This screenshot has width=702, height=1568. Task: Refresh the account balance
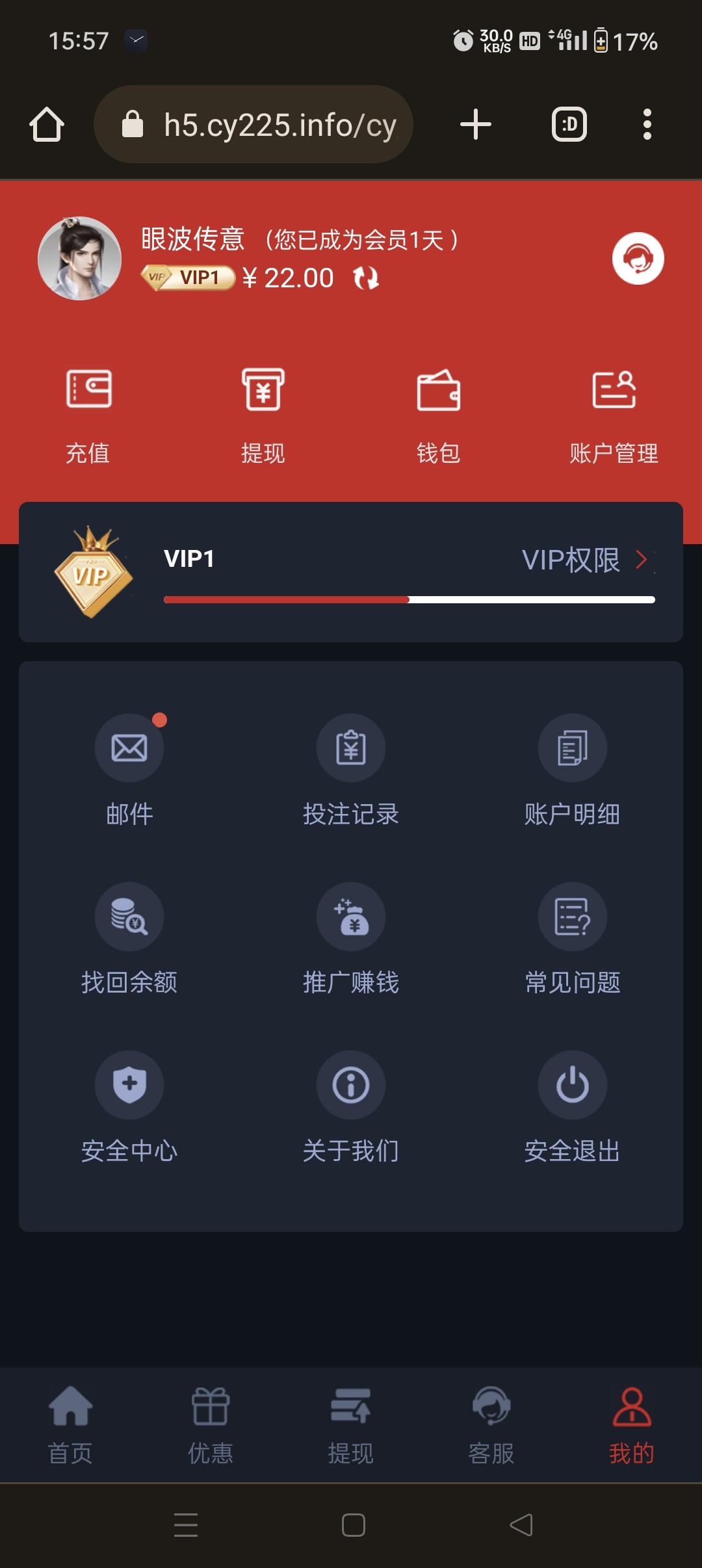coord(366,278)
